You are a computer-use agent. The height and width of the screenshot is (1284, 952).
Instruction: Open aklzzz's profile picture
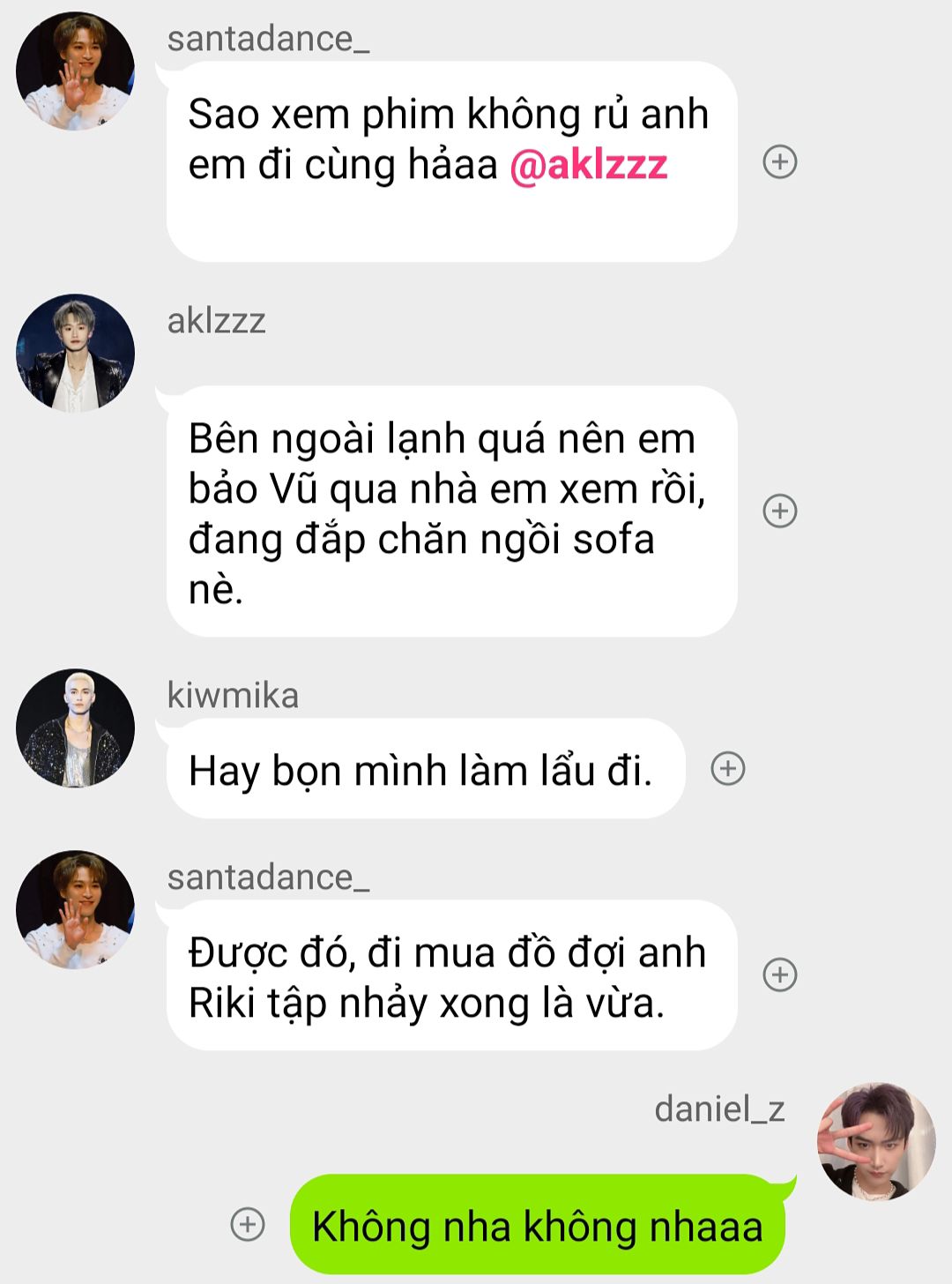tap(76, 353)
